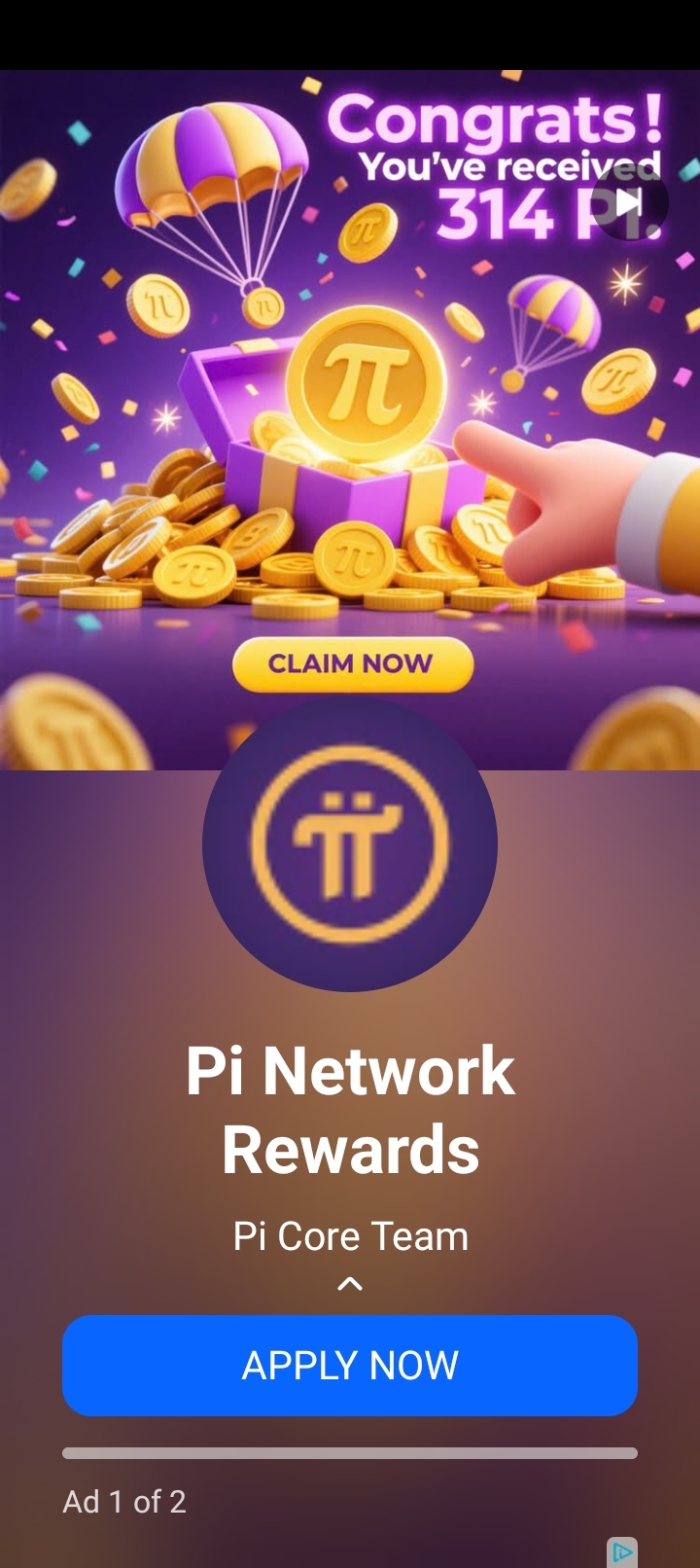This screenshot has height=1568, width=700.
Task: Open the AdChoices info icon
Action: [622, 1551]
